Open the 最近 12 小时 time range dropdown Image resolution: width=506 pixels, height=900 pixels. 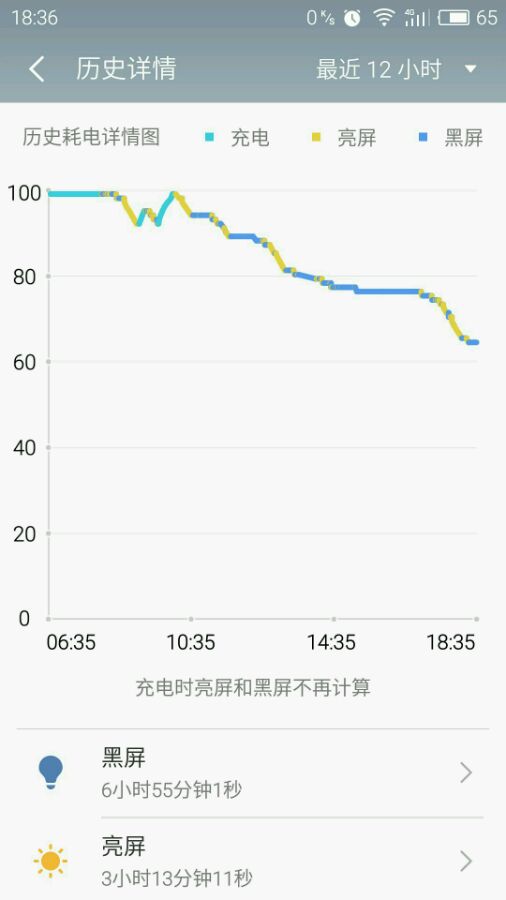(x=396, y=69)
